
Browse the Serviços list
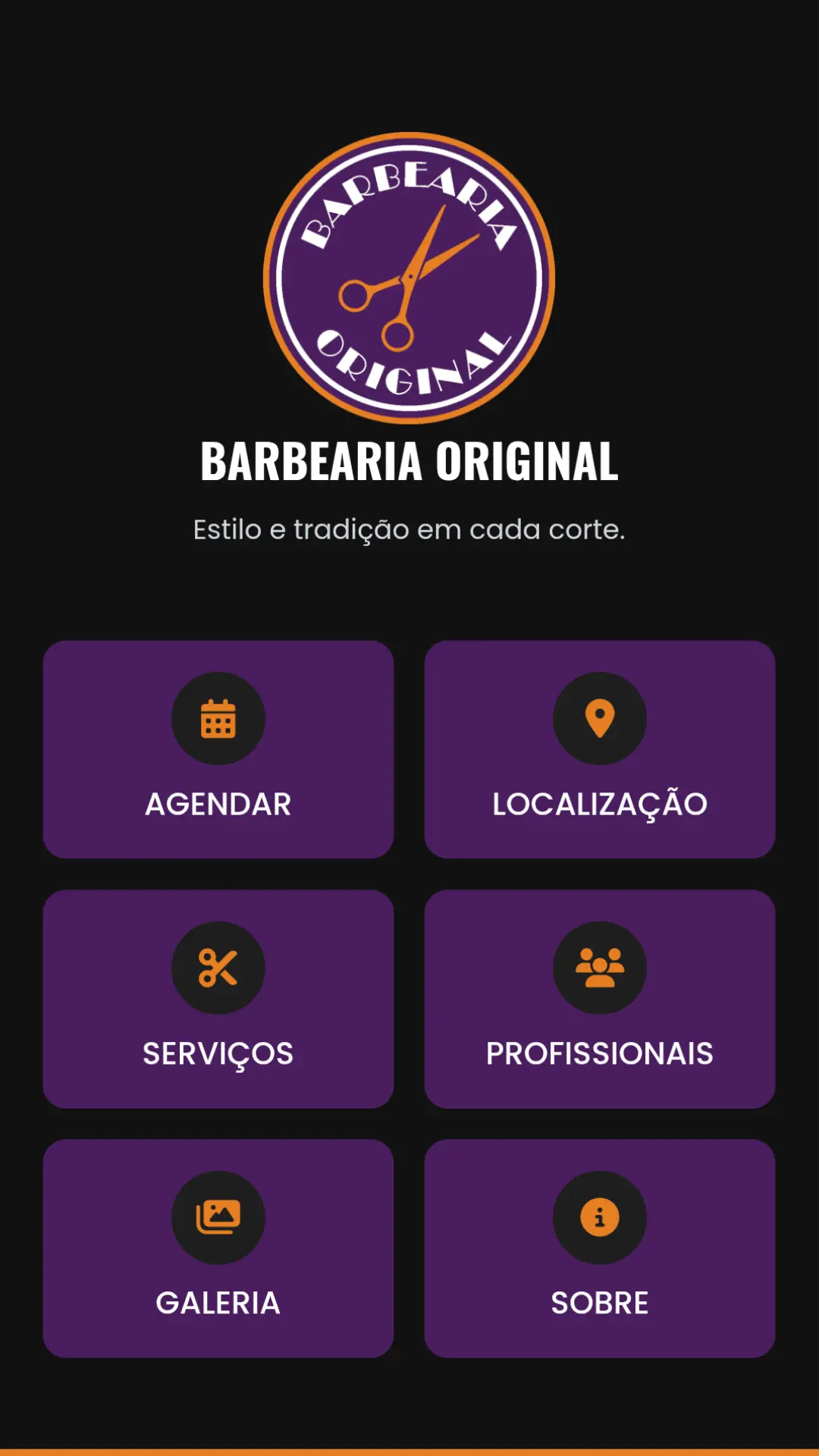[x=218, y=999]
